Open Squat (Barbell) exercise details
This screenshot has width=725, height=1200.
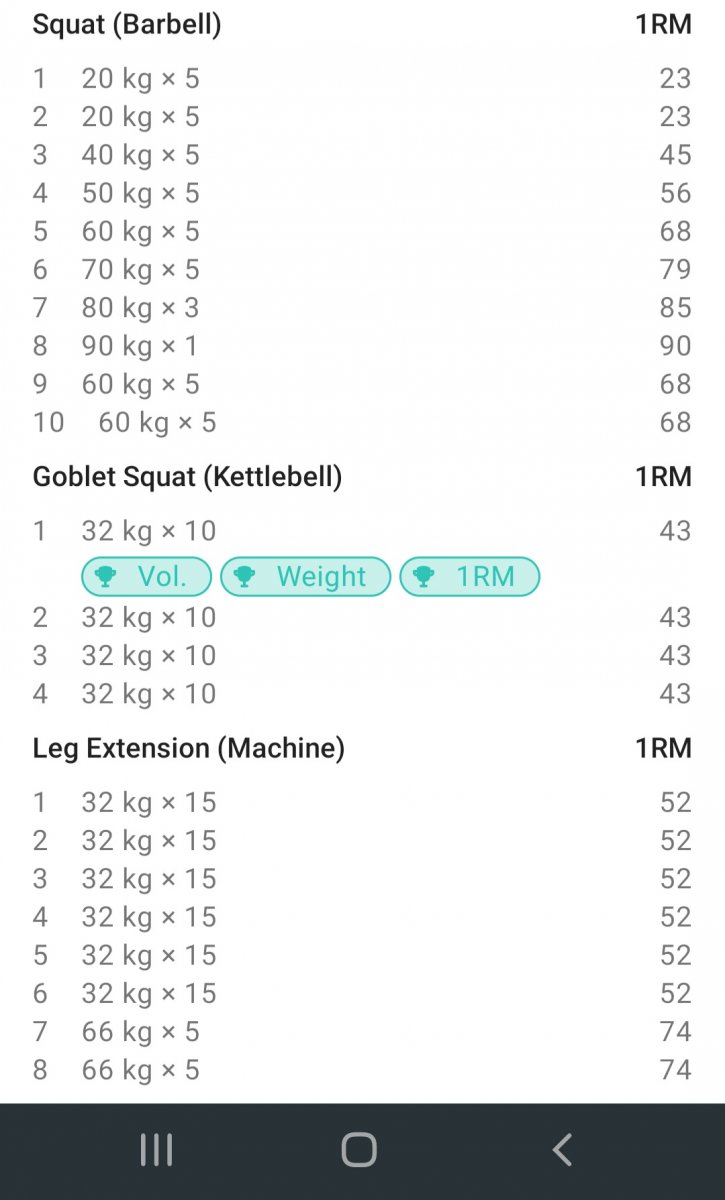click(127, 24)
